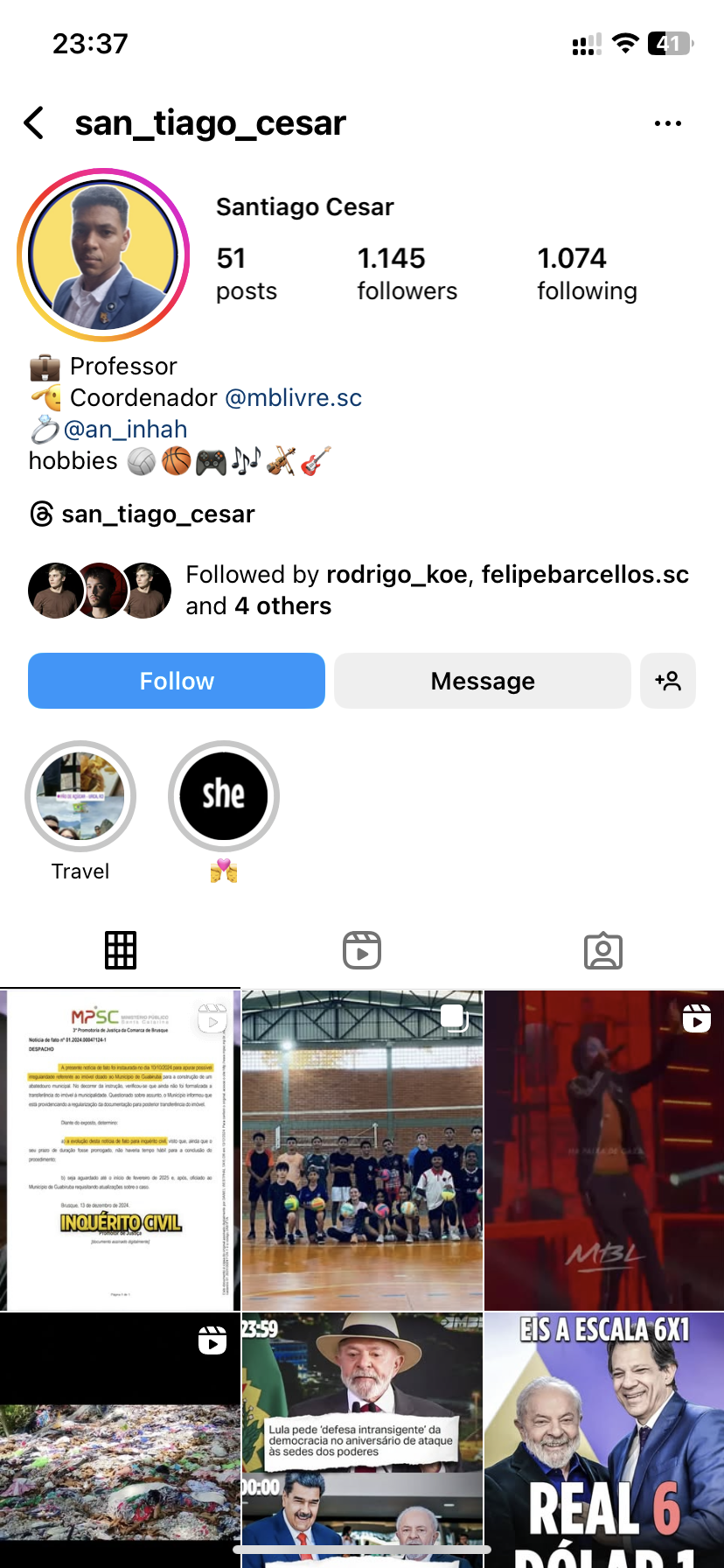Open the 'she' story highlight
Viewport: 724px width, 1568px height.
[x=224, y=796]
